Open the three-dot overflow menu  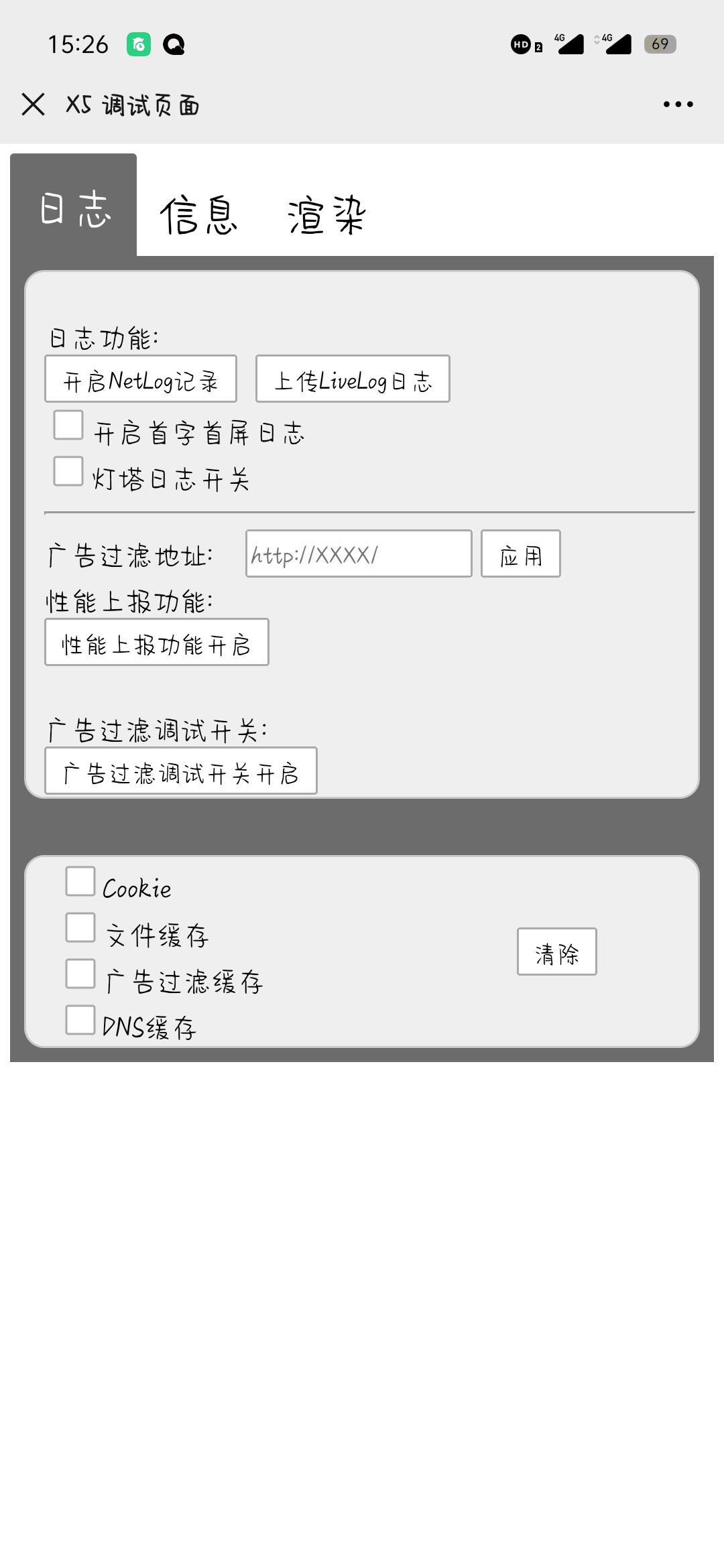[678, 105]
